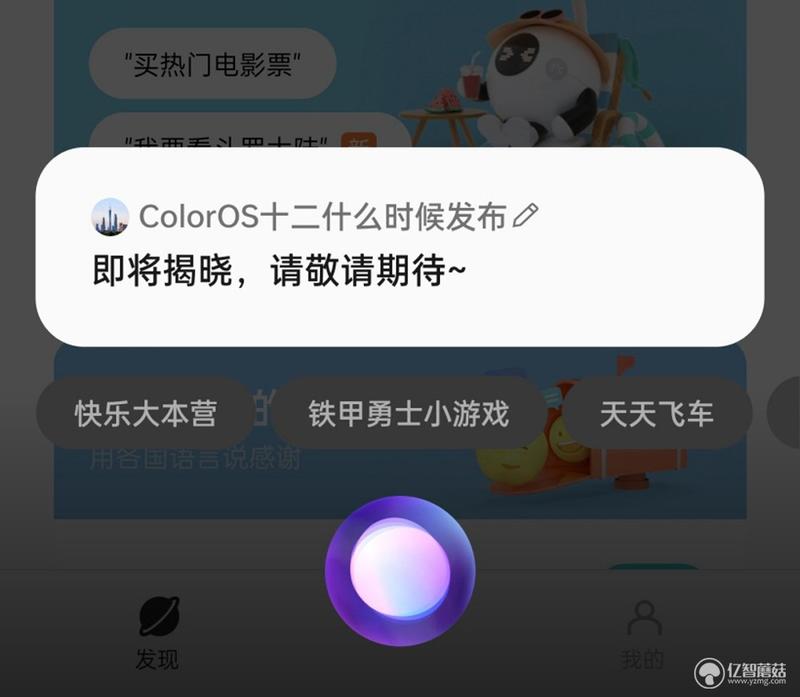
Task: Try the "买热门电影票" suggestion
Action: point(212,65)
